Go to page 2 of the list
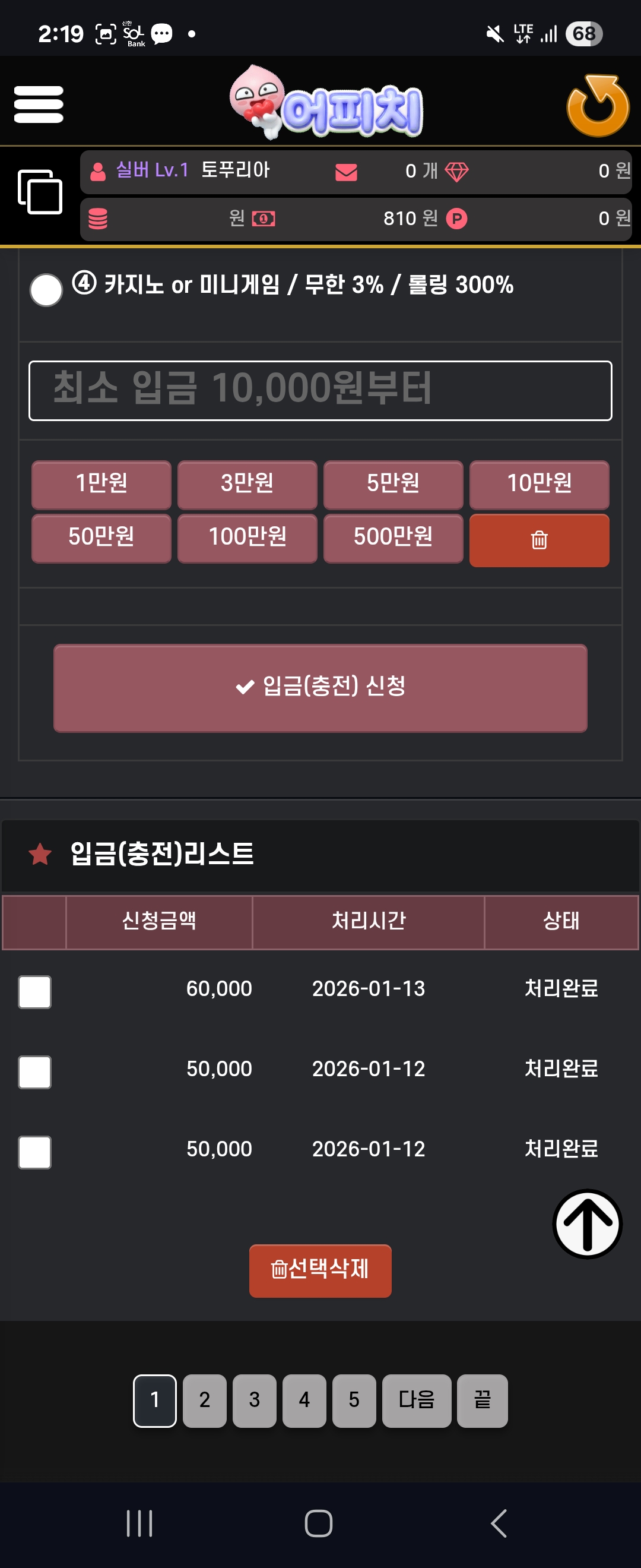The image size is (641, 1568). tap(204, 1400)
